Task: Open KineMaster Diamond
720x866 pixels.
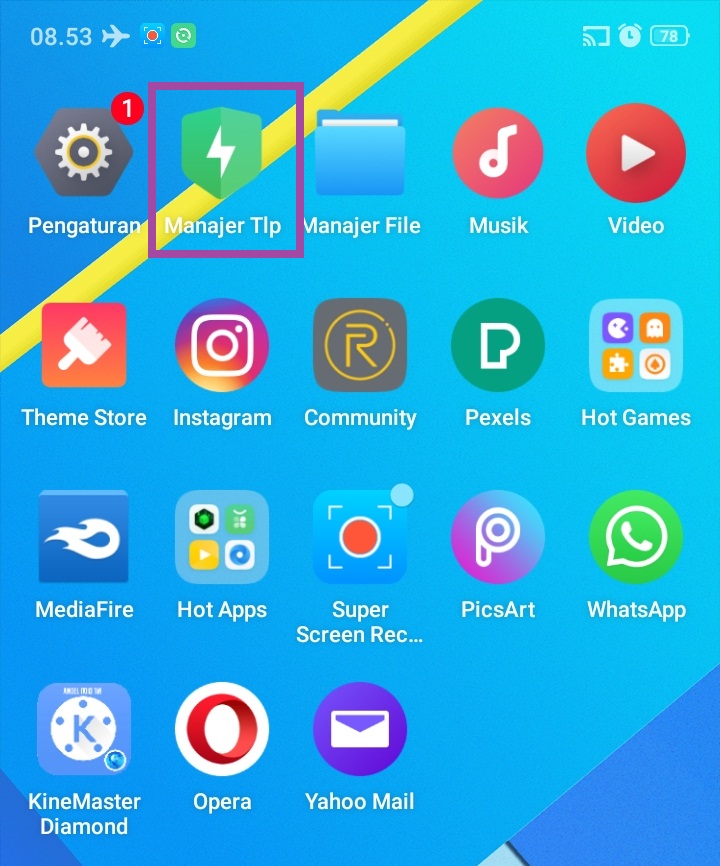Action: (x=84, y=730)
